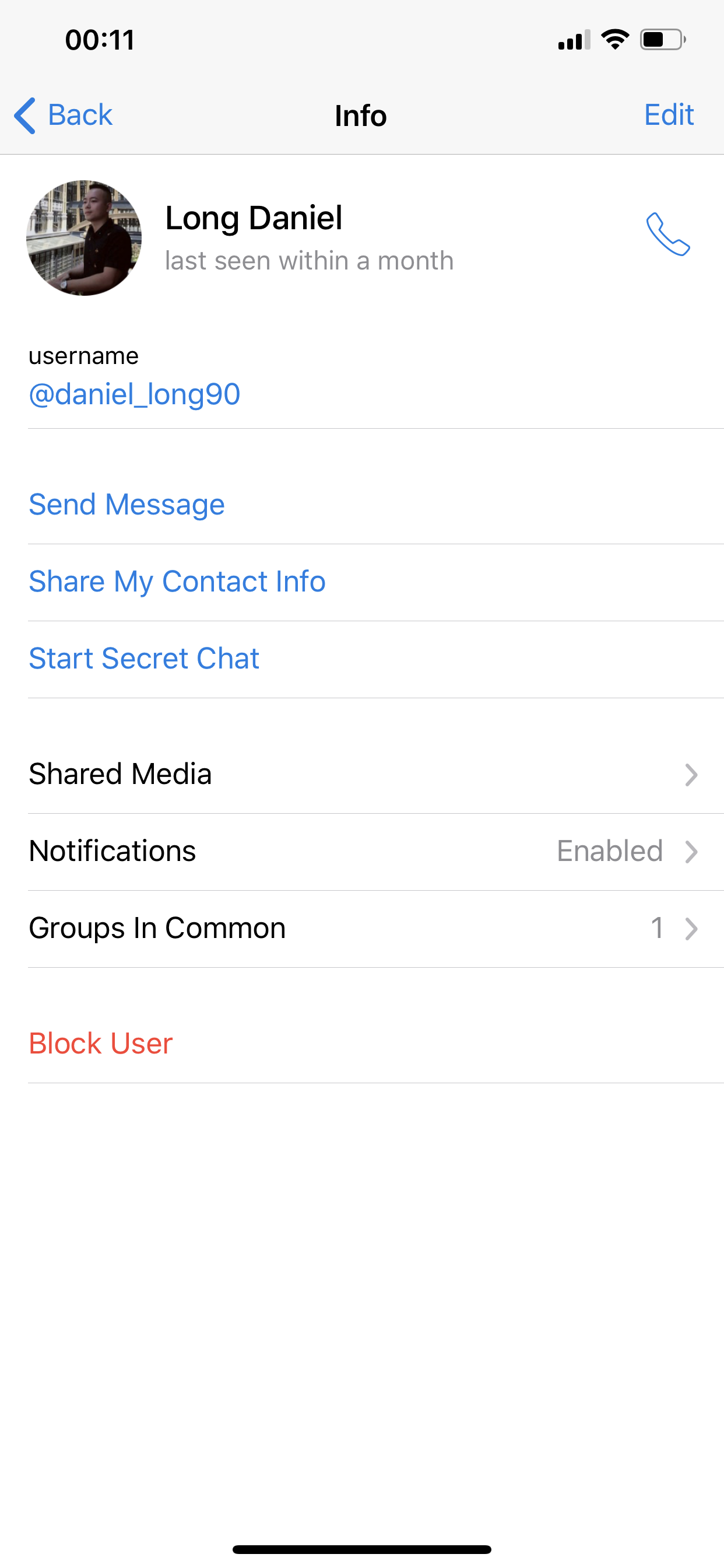
Task: Tap the @daniel_long90 username link
Action: [x=135, y=394]
